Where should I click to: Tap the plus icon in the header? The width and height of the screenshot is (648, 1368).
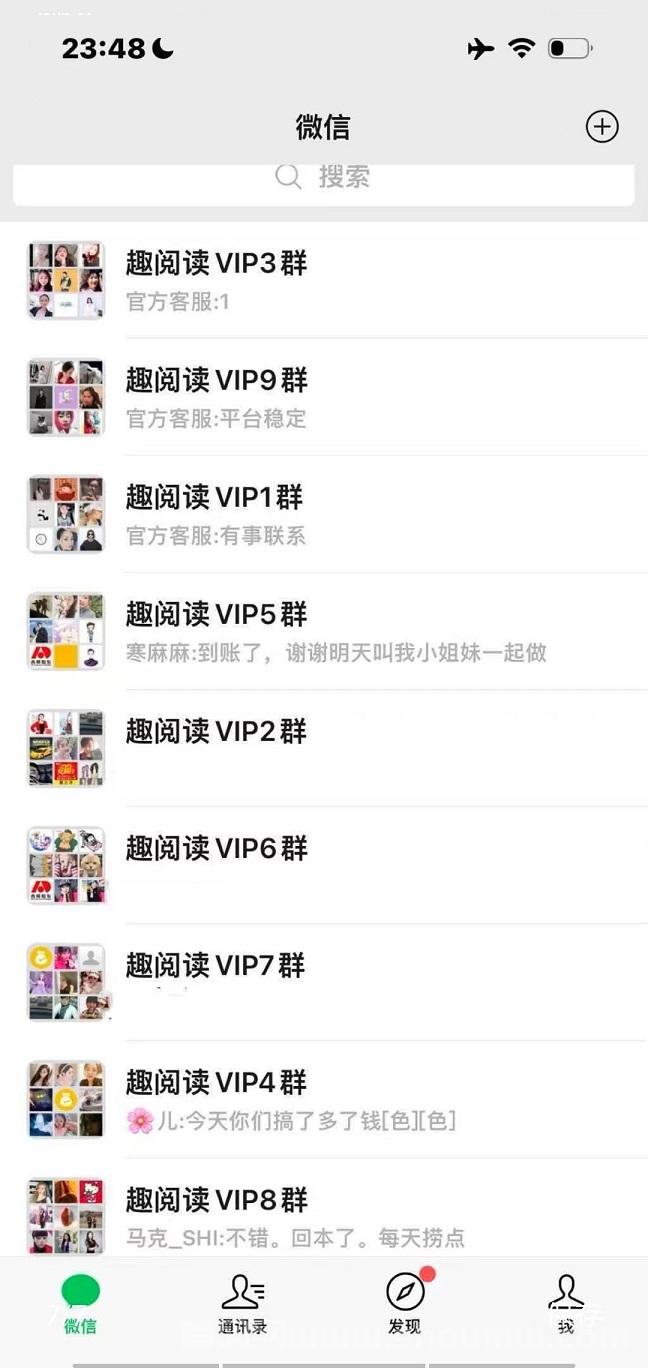point(601,127)
